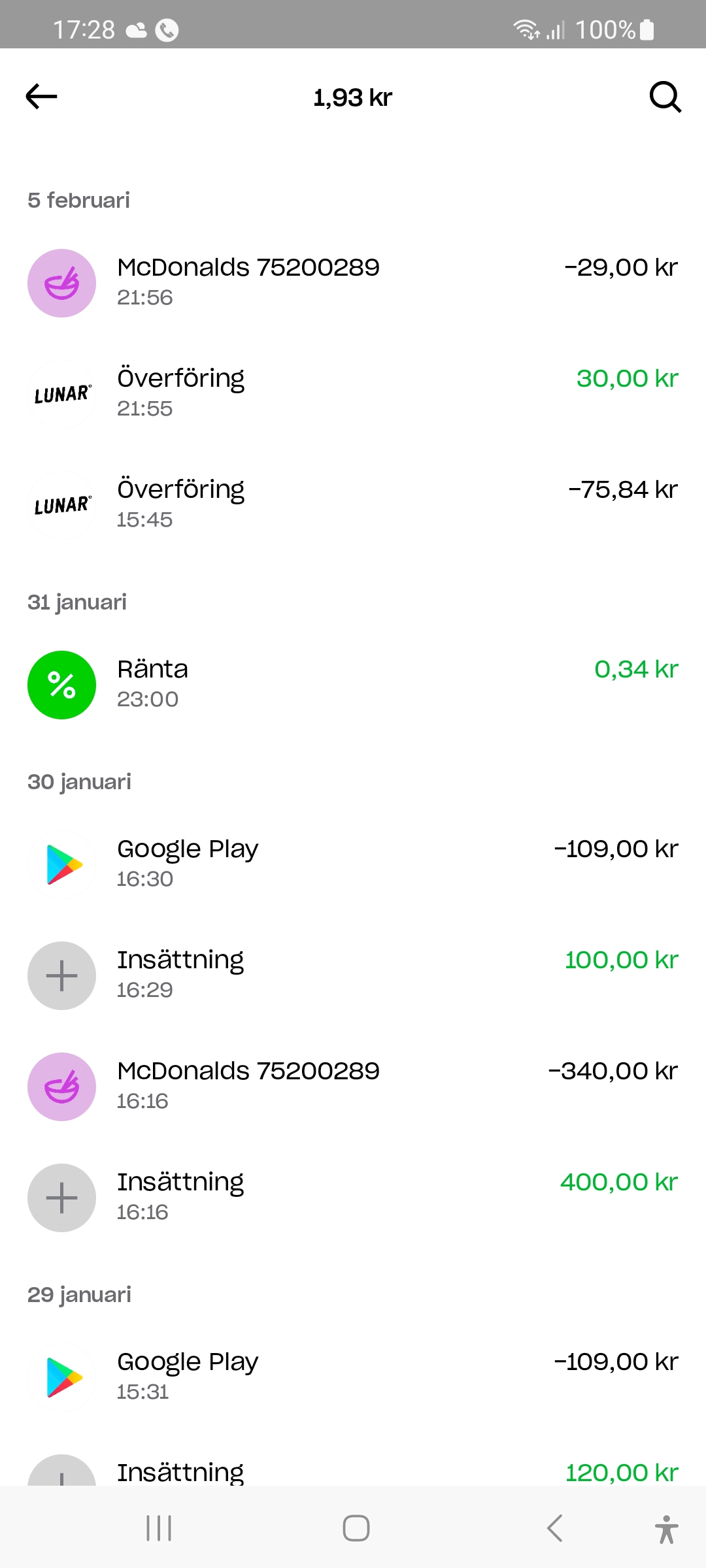
Task: Show the Insättning of 120,00 kr
Action: [353, 1472]
